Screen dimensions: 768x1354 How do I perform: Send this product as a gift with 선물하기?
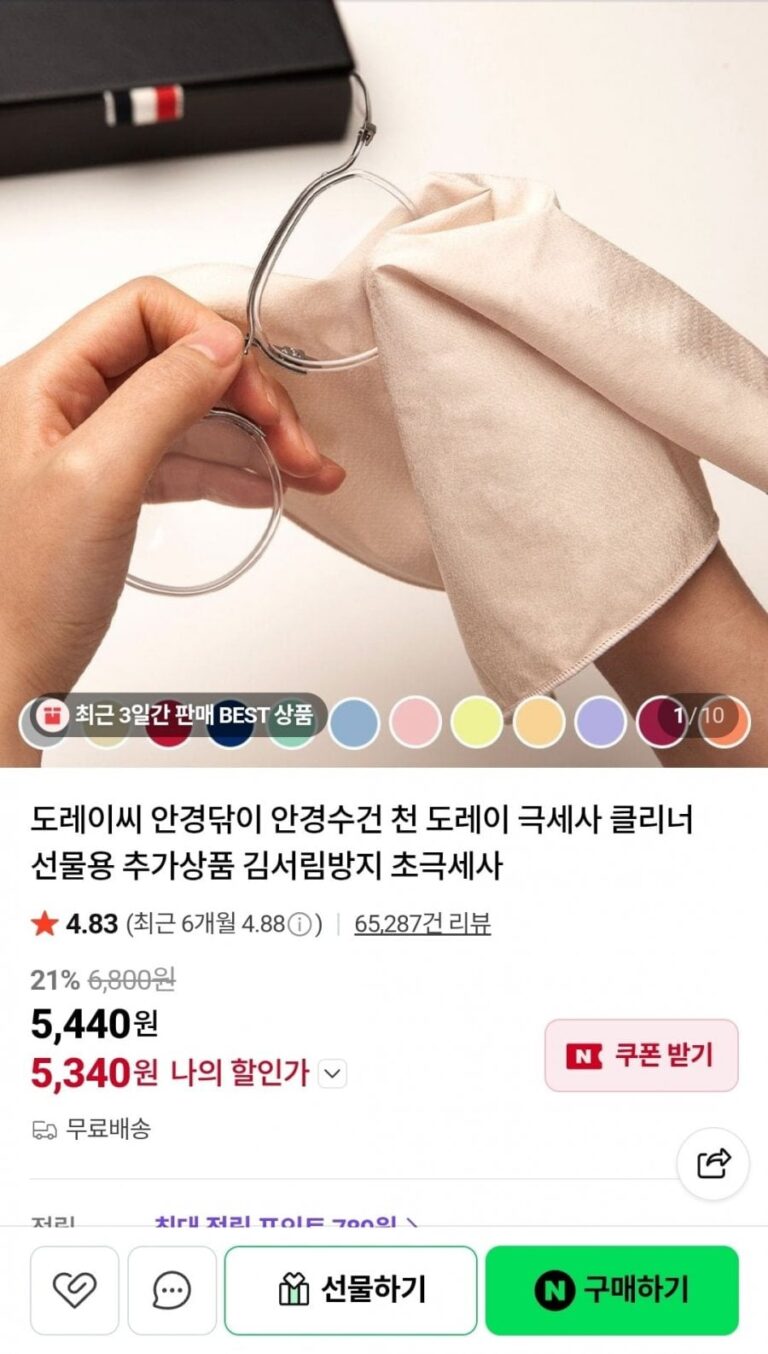tap(350, 1290)
